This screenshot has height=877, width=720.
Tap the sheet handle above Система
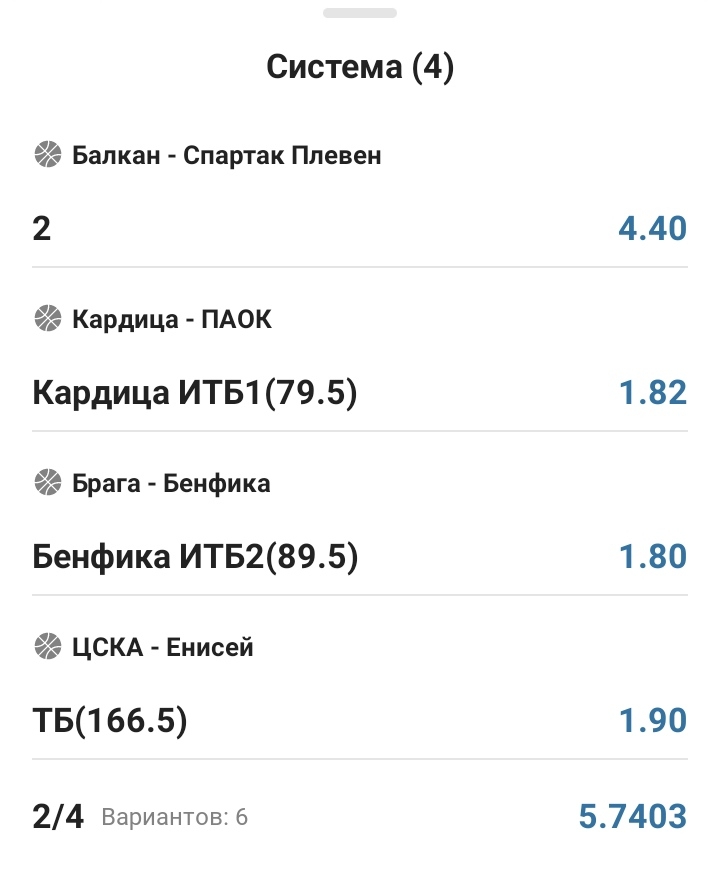(x=360, y=13)
